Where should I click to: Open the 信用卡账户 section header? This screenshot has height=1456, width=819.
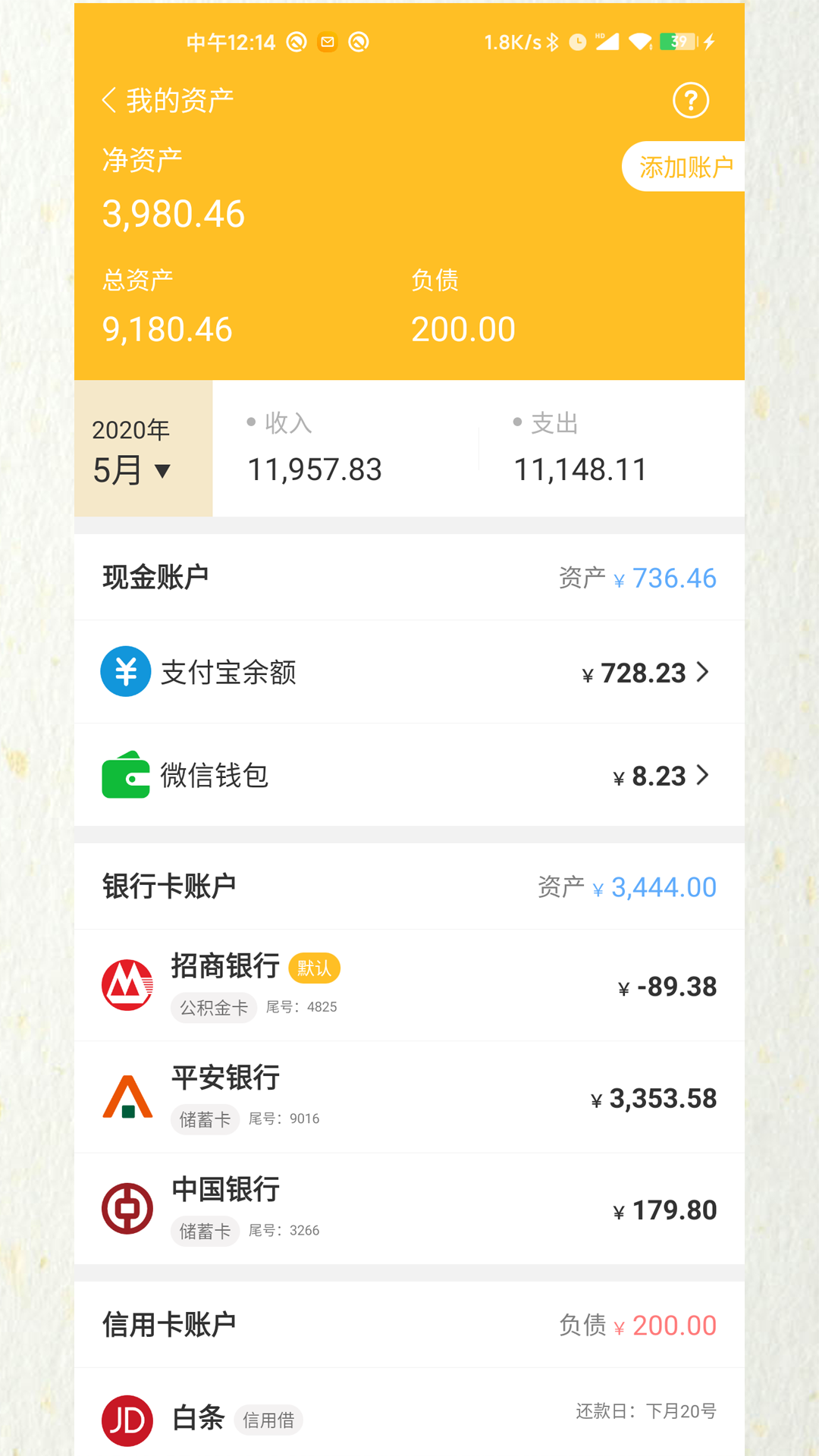[x=168, y=1324]
